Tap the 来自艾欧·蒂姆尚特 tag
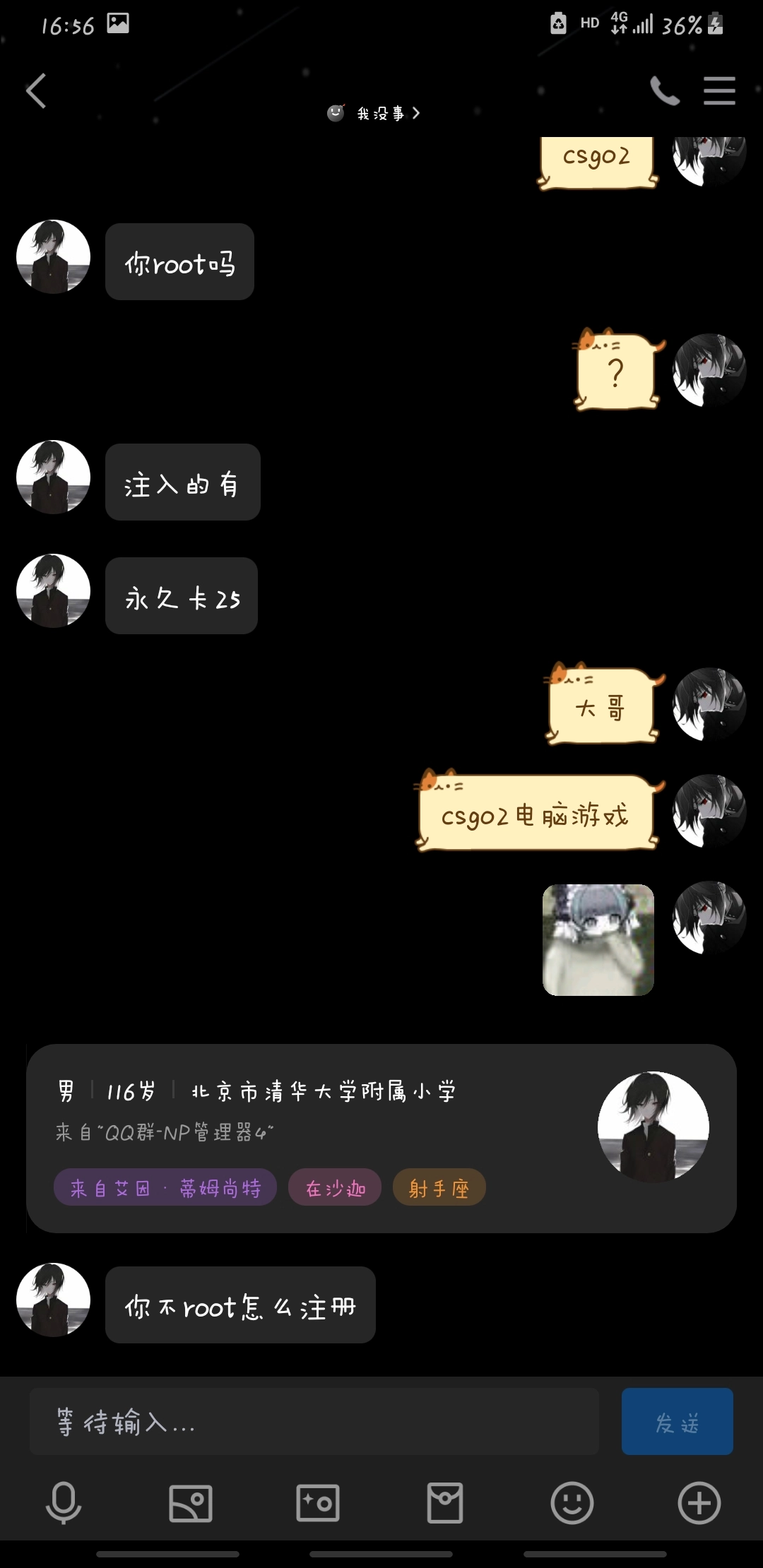The image size is (763, 1568). tap(165, 1188)
